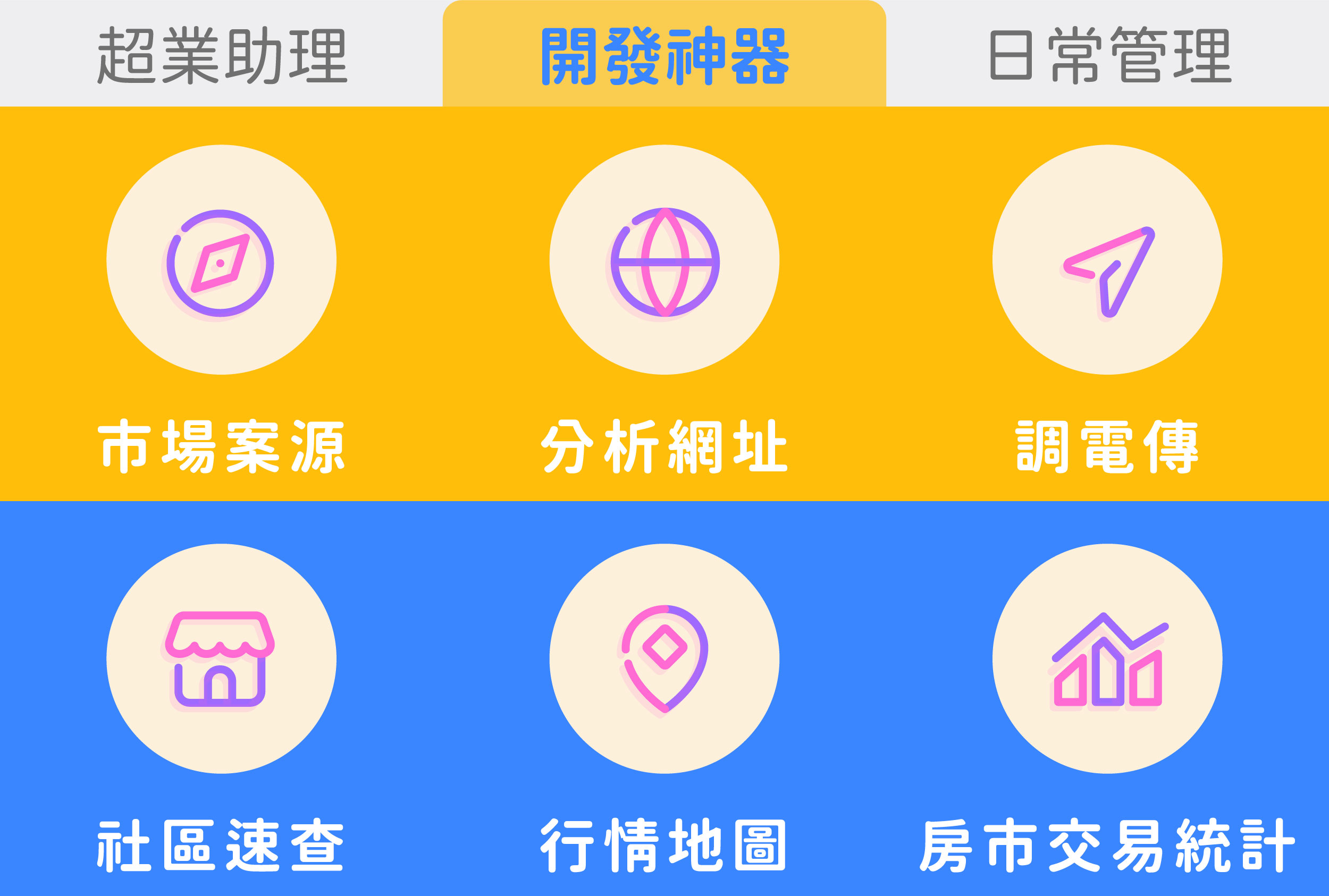Switch to the 超業助理 tab

tap(221, 54)
